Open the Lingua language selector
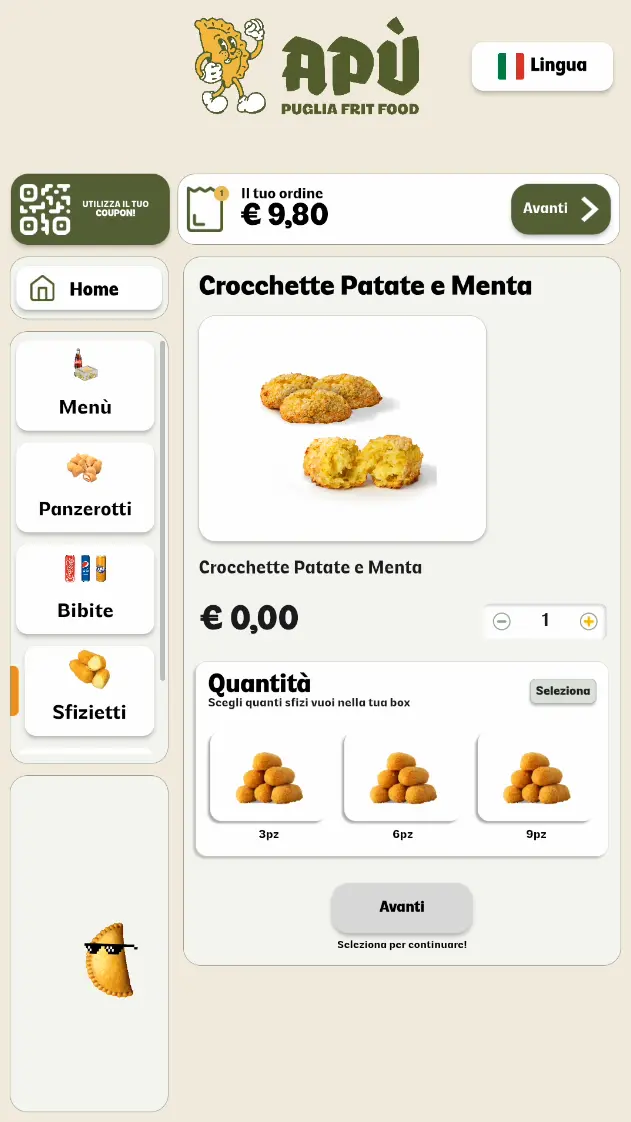The image size is (631, 1122). [x=542, y=66]
